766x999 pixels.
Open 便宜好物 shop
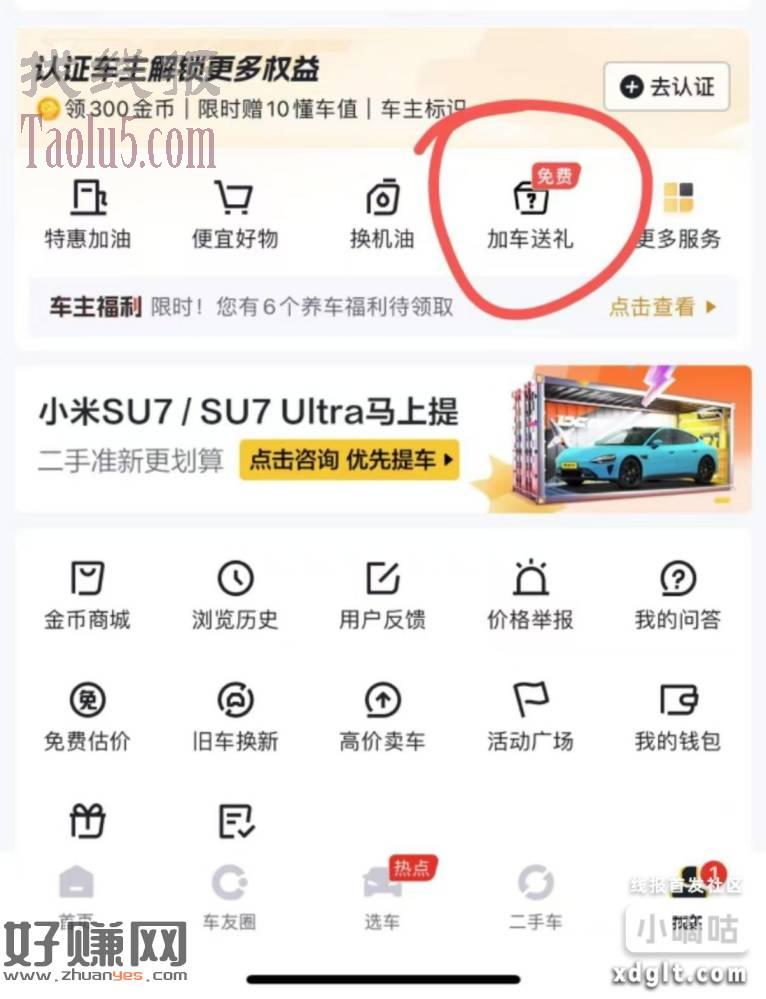coord(235,214)
